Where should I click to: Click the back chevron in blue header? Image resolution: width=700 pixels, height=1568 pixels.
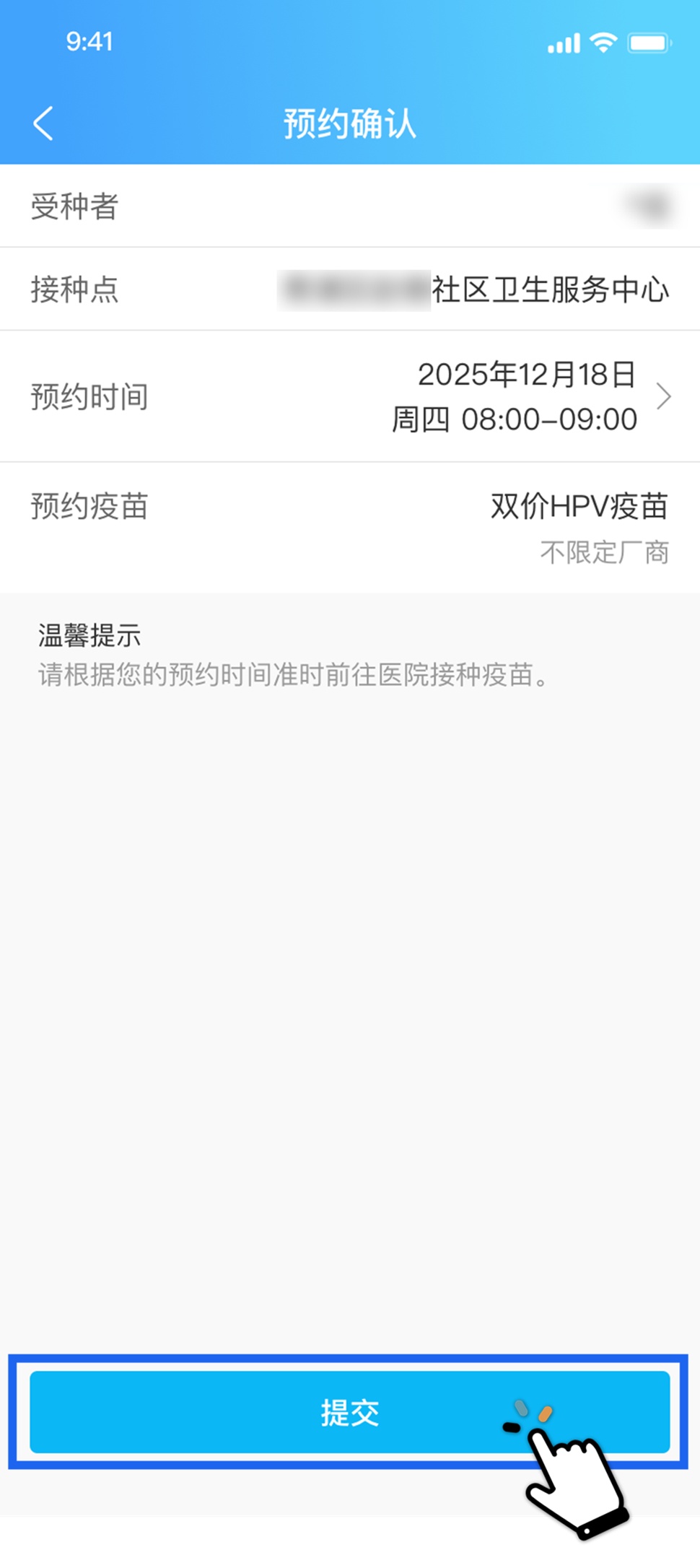click(x=43, y=123)
